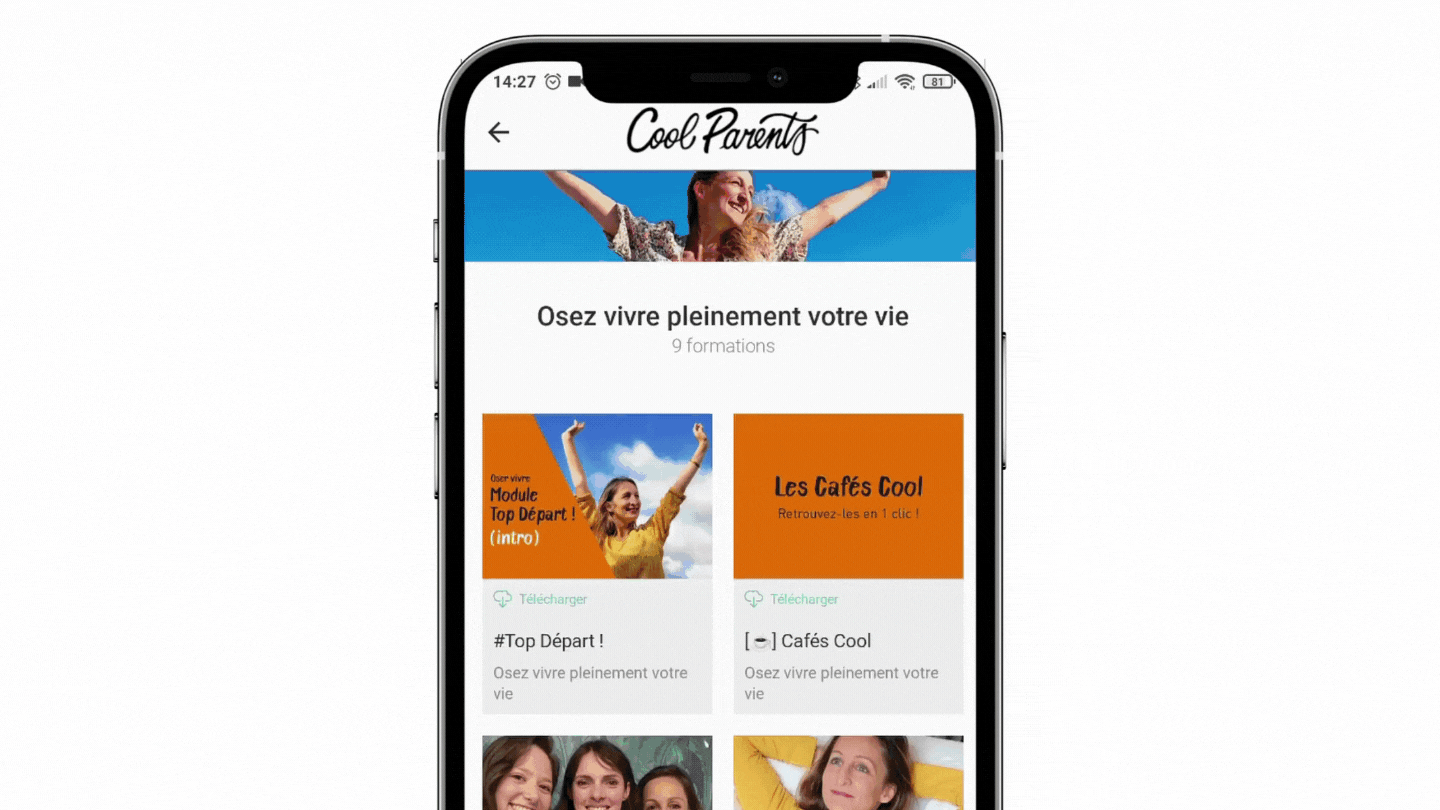Open the Cafés Cool training card
The height and width of the screenshot is (810, 1440).
[848, 497]
